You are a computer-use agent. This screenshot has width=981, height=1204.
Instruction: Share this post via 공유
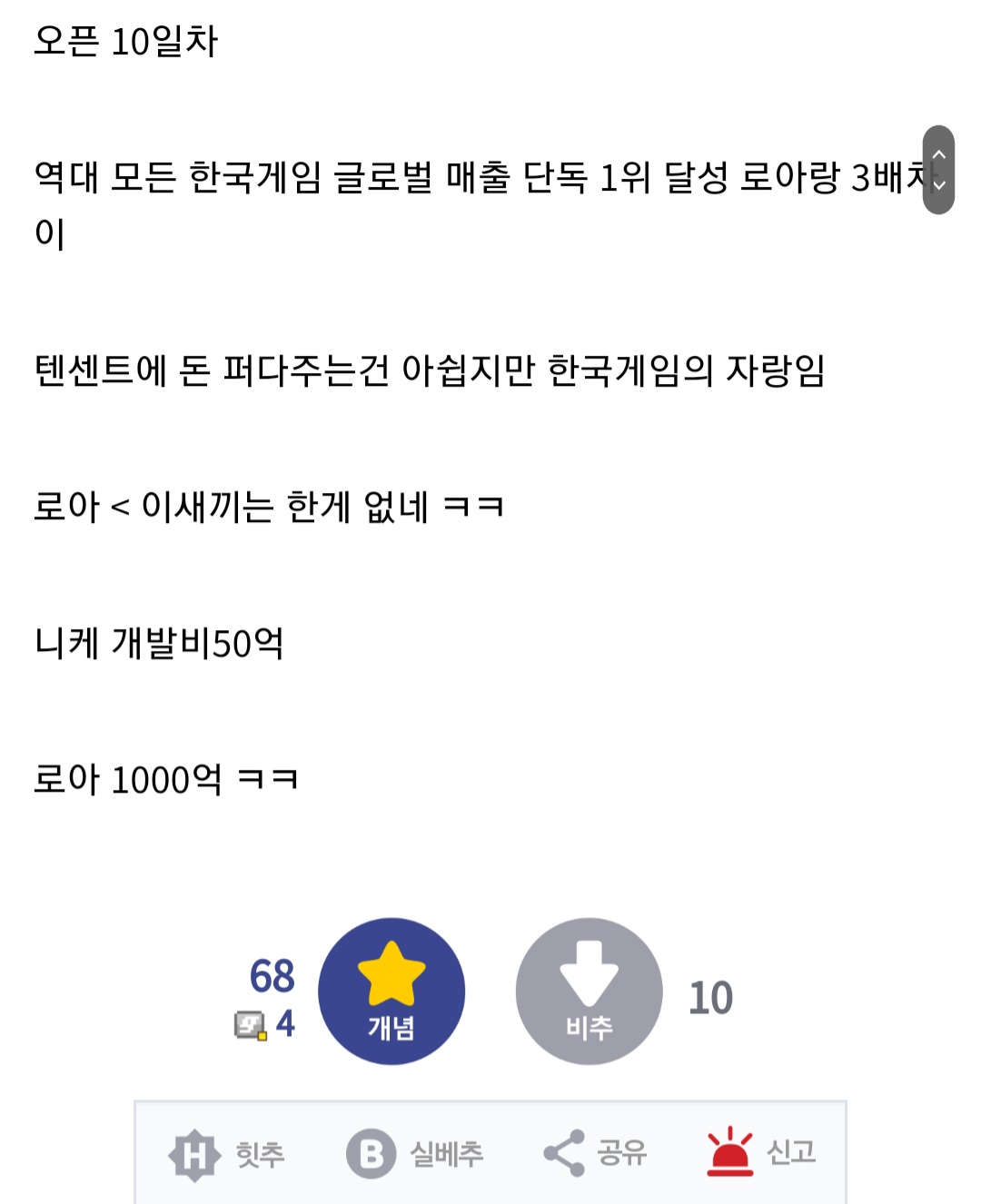[596, 1154]
